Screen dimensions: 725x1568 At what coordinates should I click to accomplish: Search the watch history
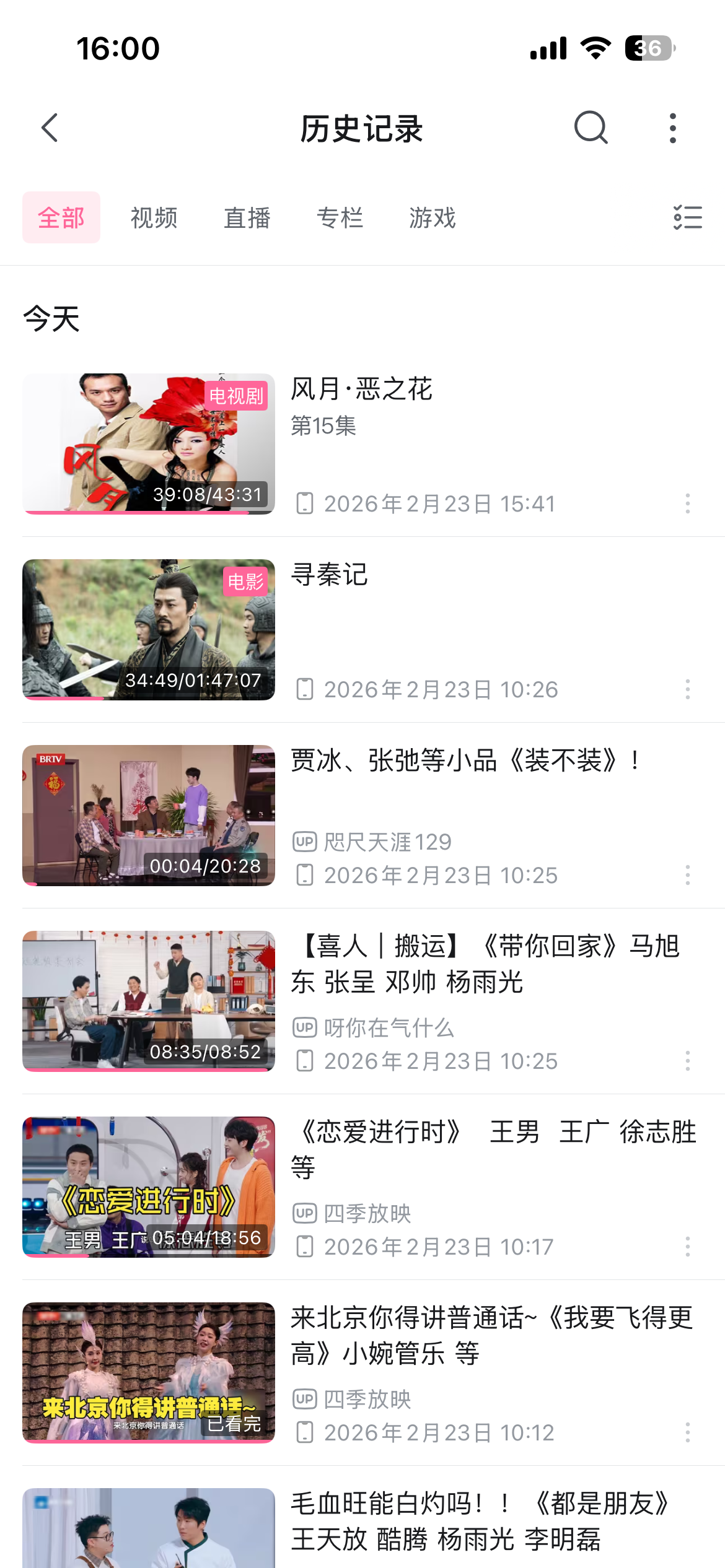pyautogui.click(x=591, y=128)
